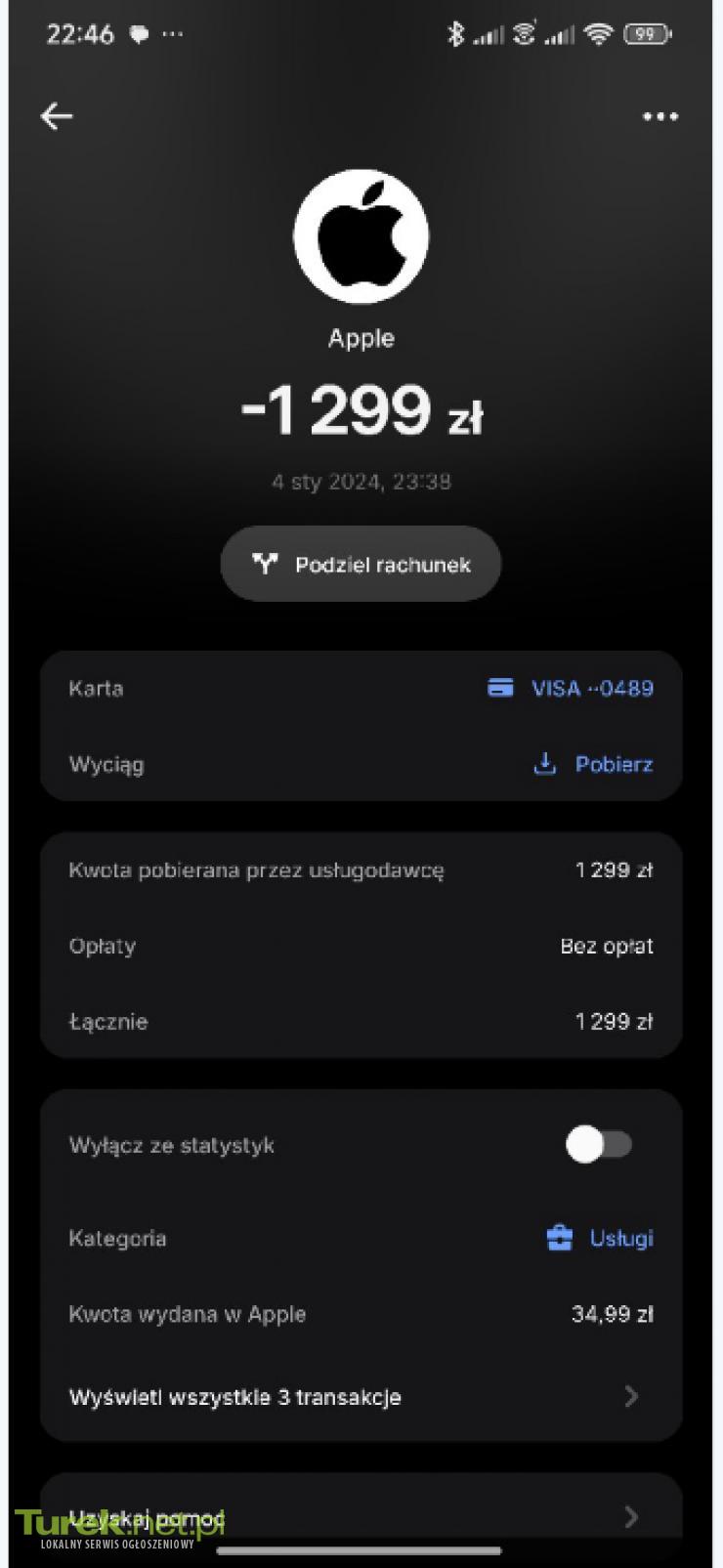Screen dimensions: 723x1568
Task: Tap the Podziel rachunek button
Action: [x=361, y=564]
